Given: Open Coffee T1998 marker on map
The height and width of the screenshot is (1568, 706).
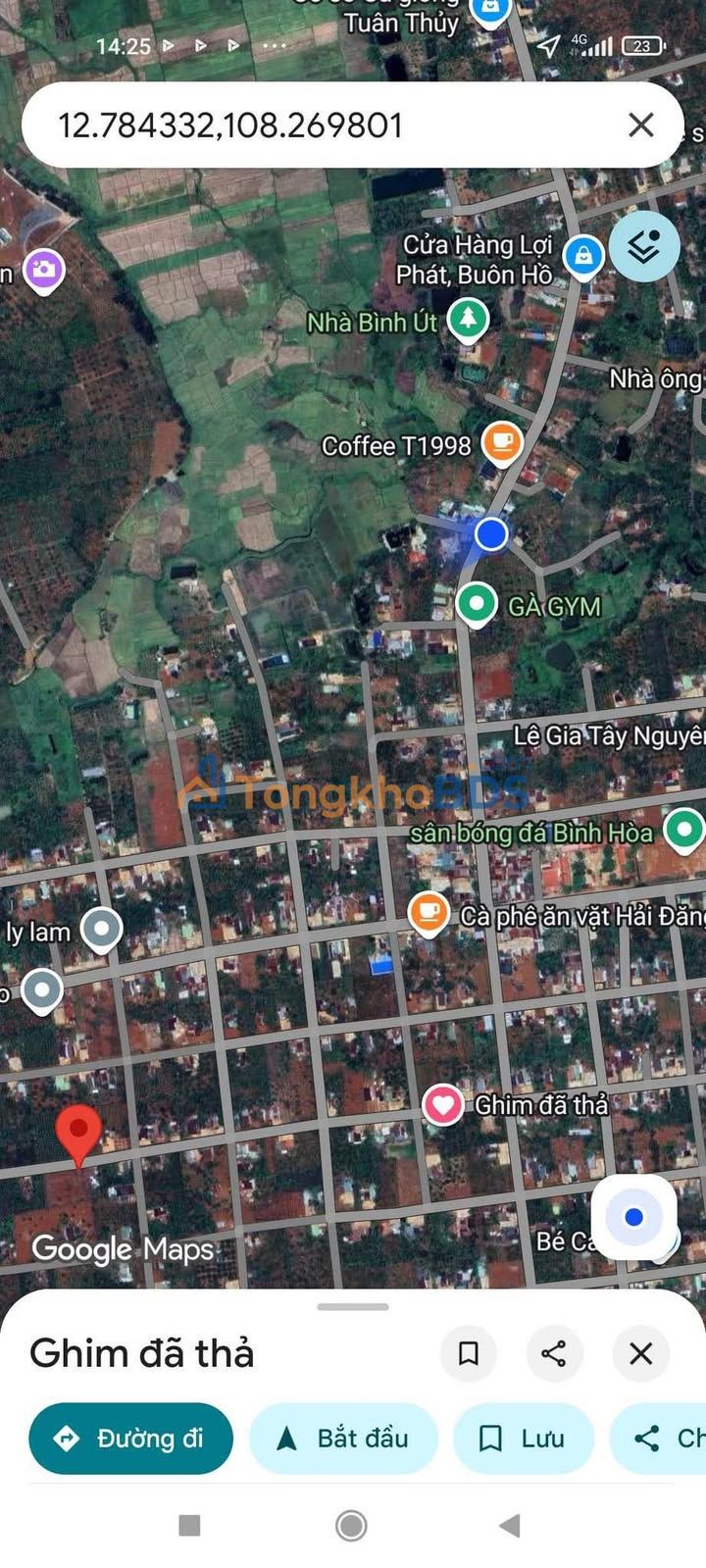Looking at the screenshot, I should coord(502,443).
